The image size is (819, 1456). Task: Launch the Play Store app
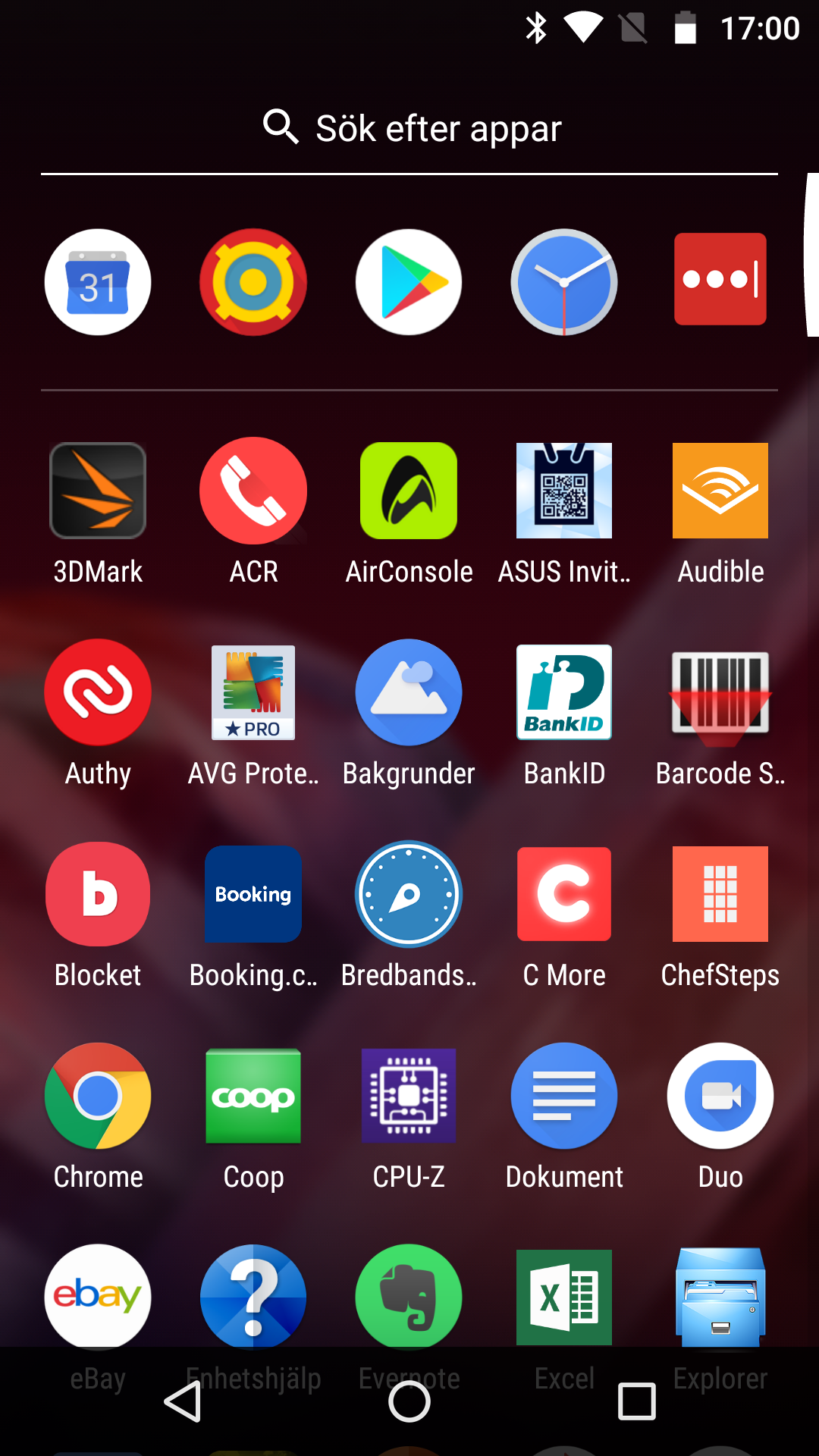409,282
